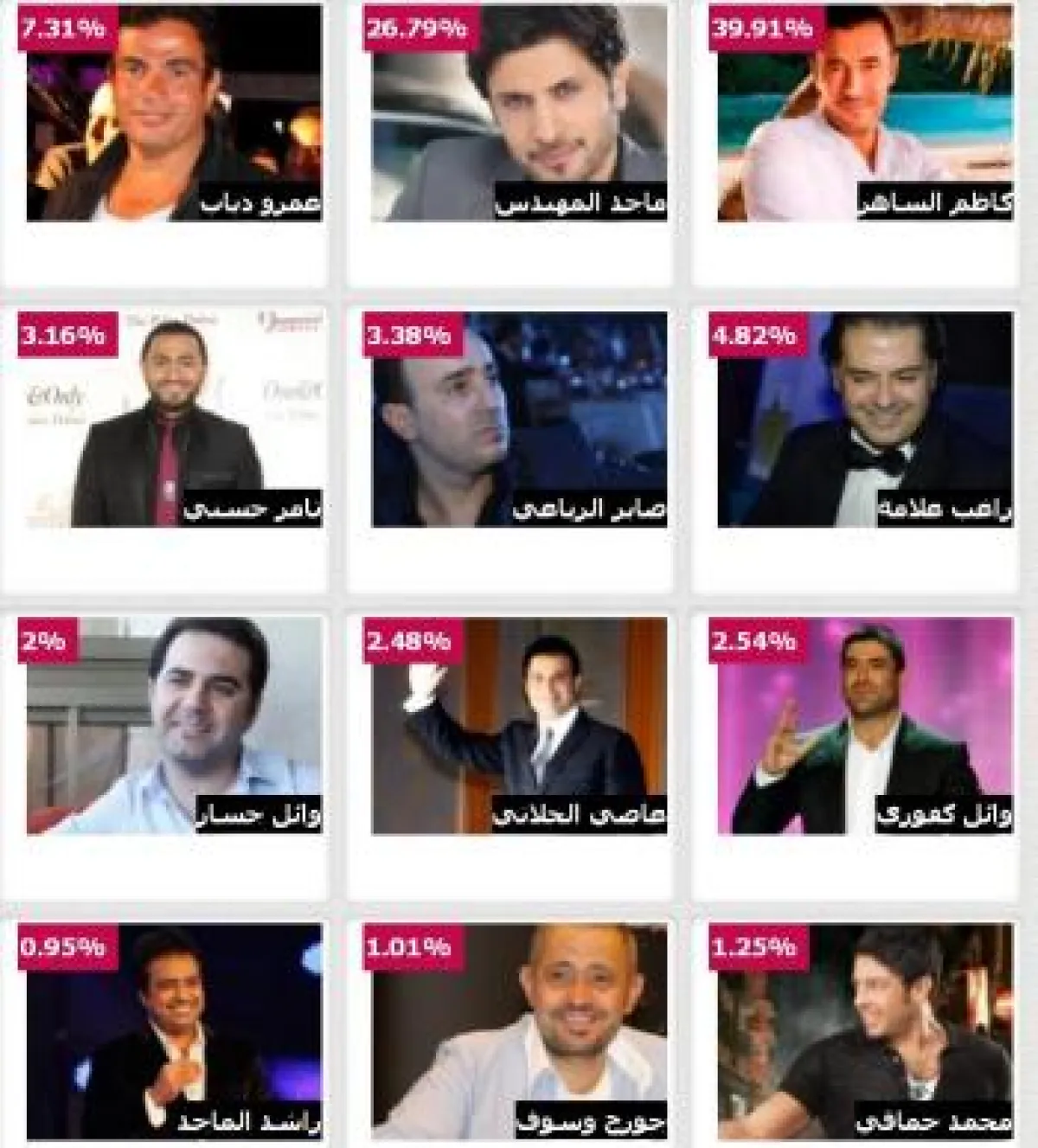1038x1148 pixels.
Task: Tap the عمرو دياب card showing 7.31%
Action: coord(173,112)
